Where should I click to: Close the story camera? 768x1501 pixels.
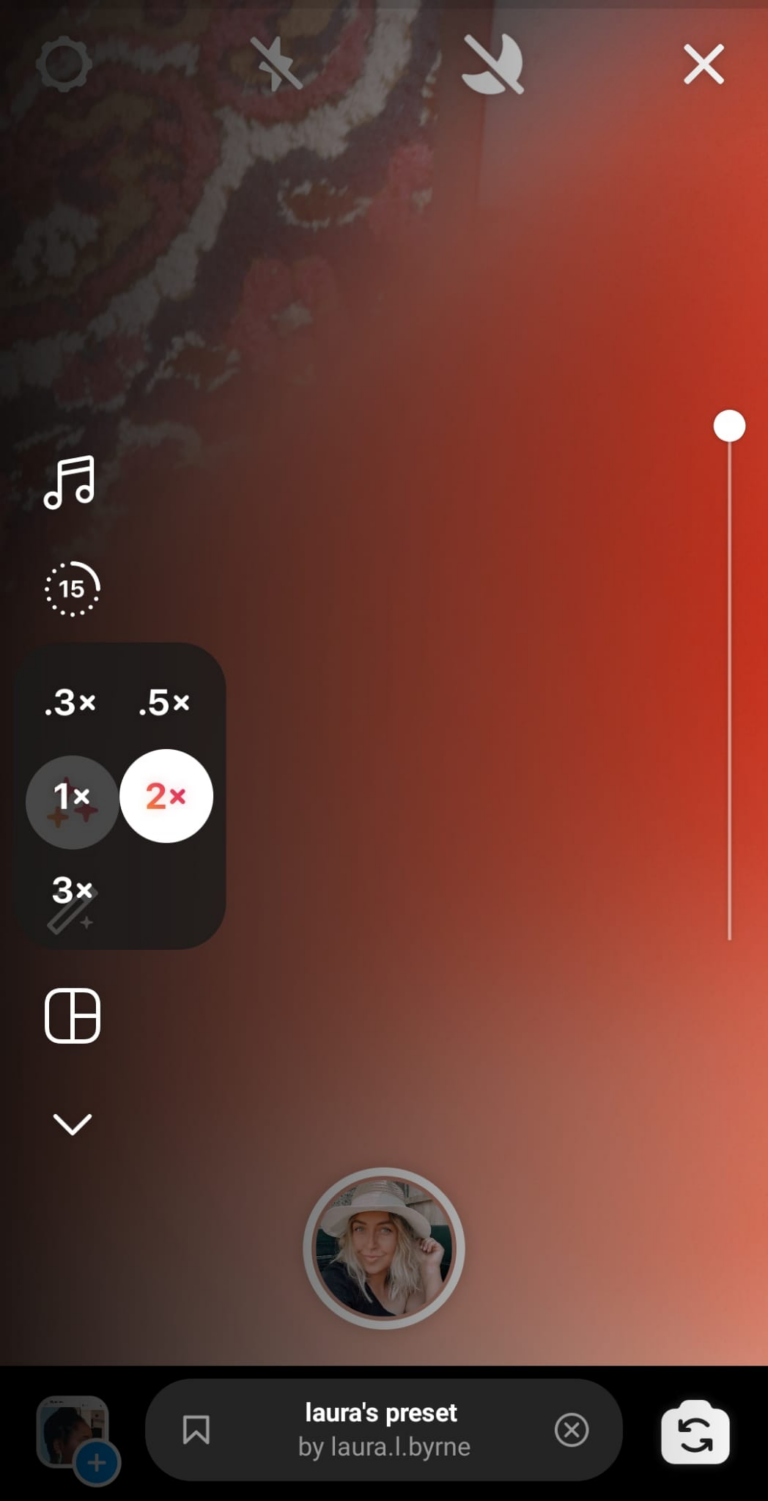(703, 65)
